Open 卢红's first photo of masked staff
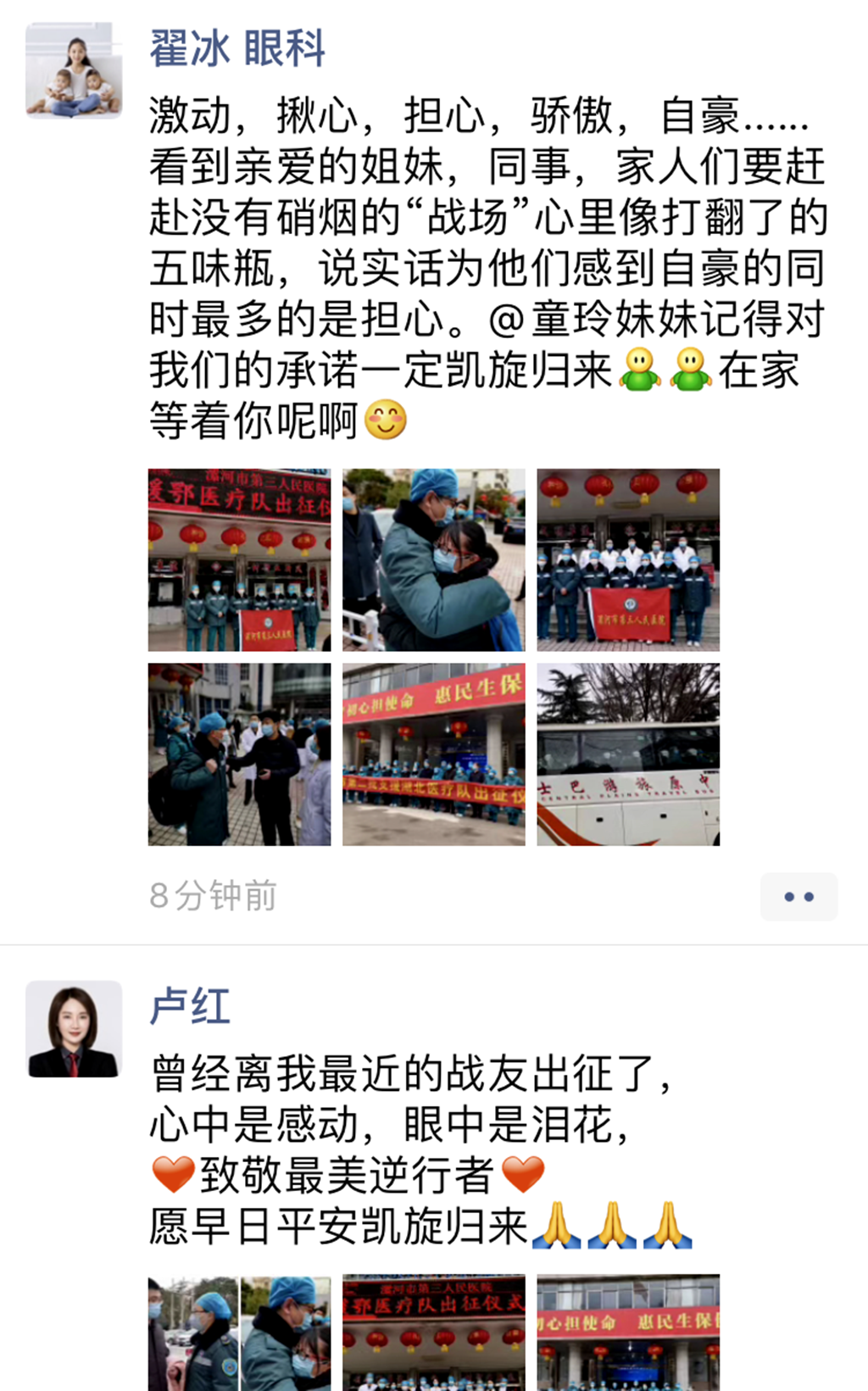The height and width of the screenshot is (1391, 868). (239, 1333)
